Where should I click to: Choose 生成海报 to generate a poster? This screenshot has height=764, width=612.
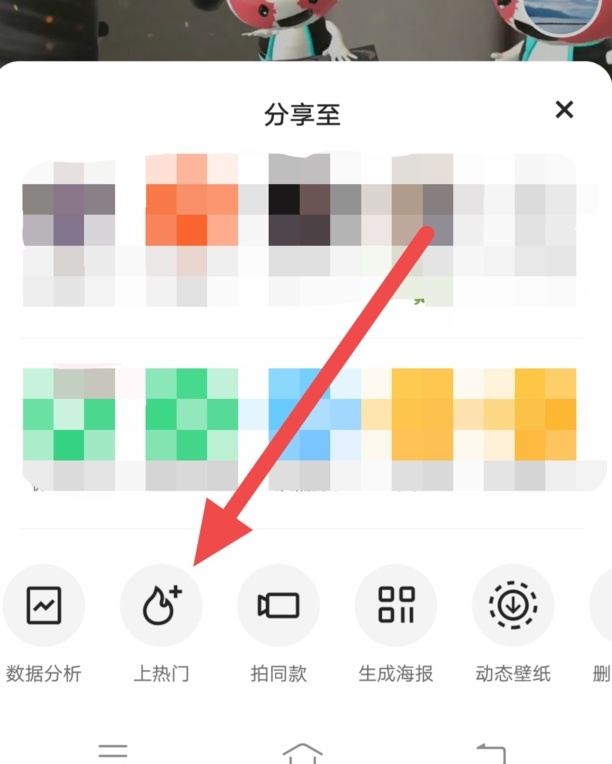pyautogui.click(x=396, y=606)
